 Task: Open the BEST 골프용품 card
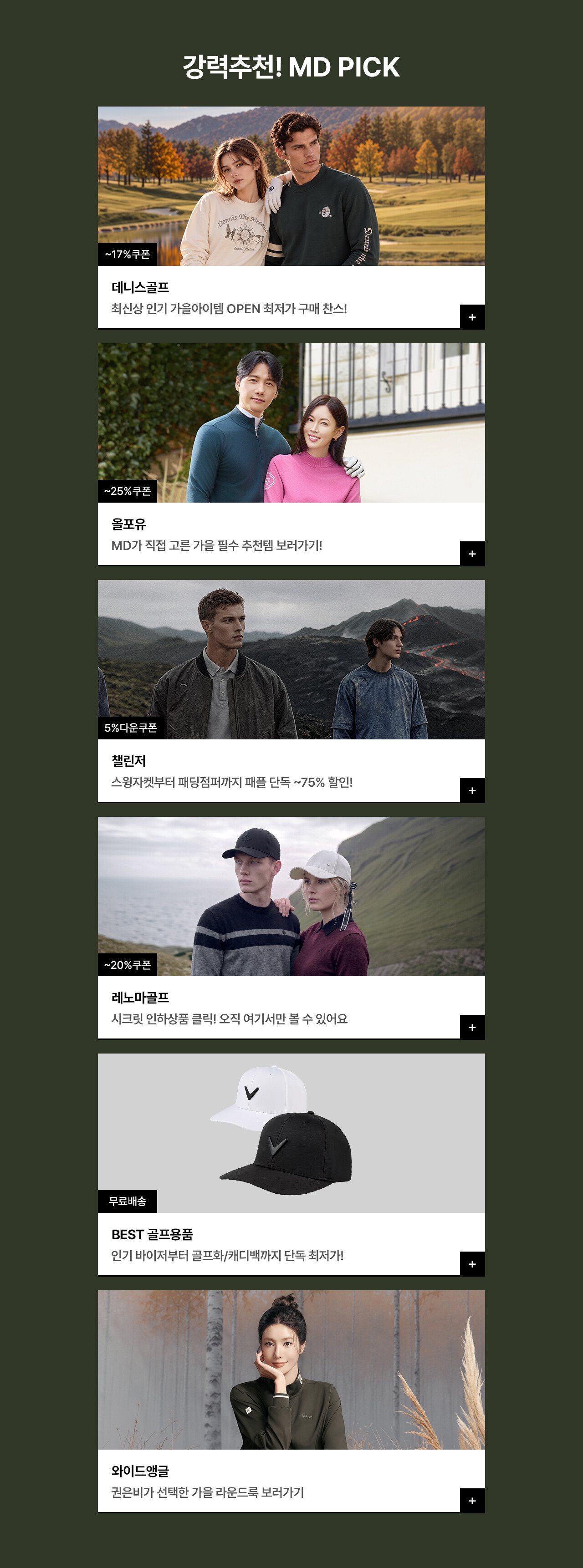pos(291,1165)
